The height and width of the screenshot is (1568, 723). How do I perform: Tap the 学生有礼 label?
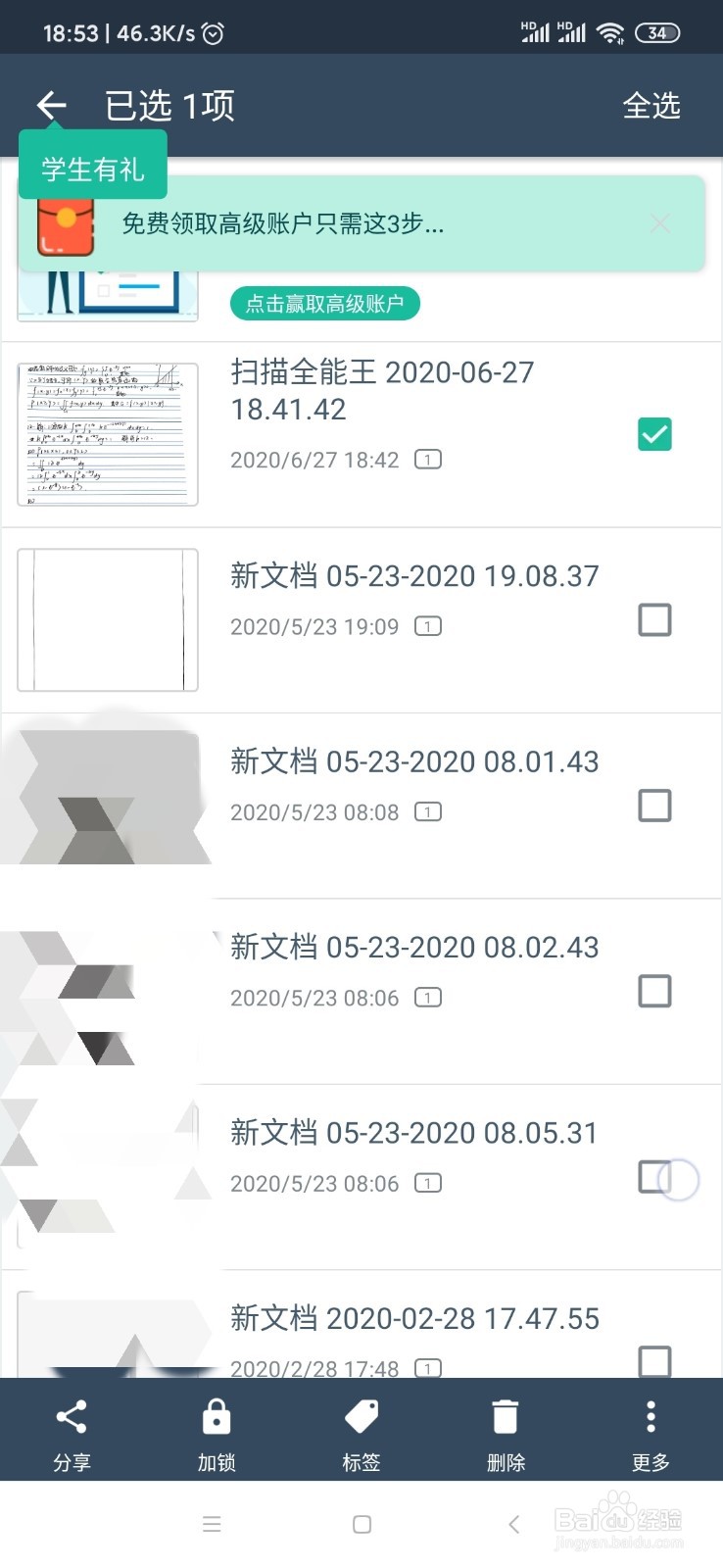(x=93, y=169)
